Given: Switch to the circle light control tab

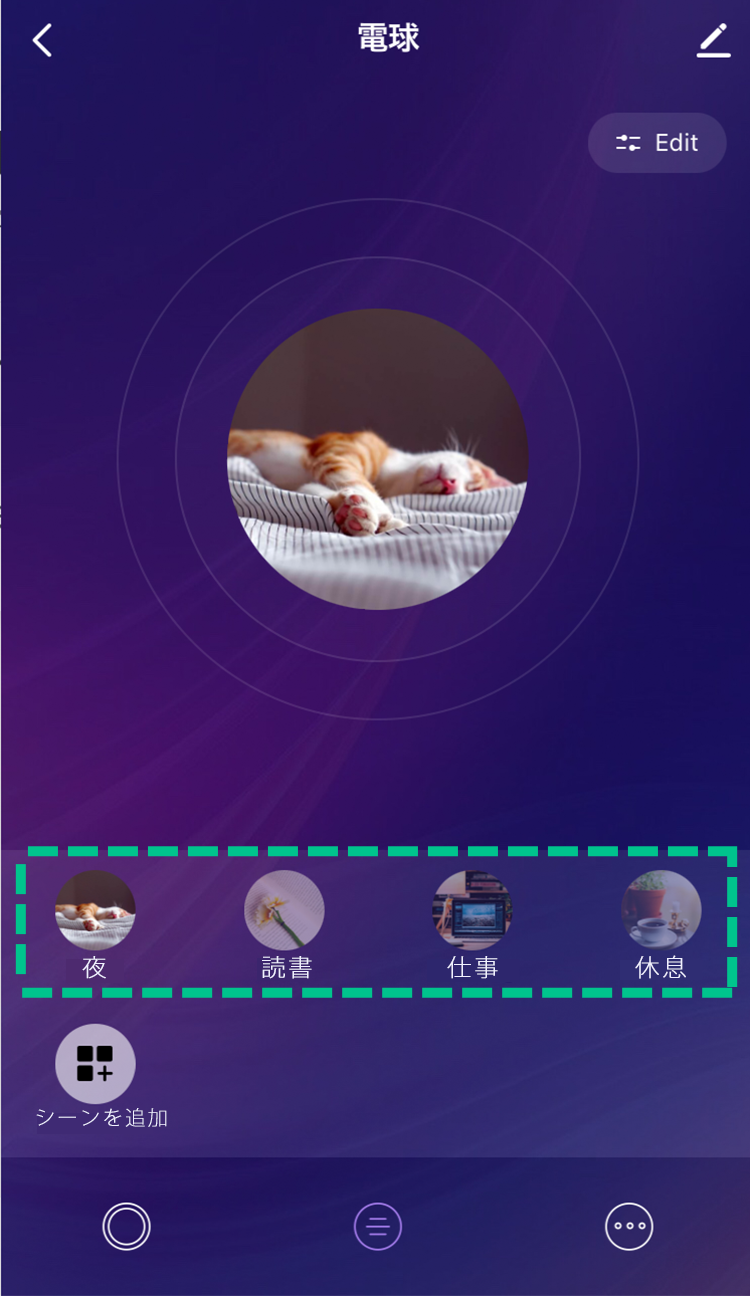Looking at the screenshot, I should pos(126,1226).
